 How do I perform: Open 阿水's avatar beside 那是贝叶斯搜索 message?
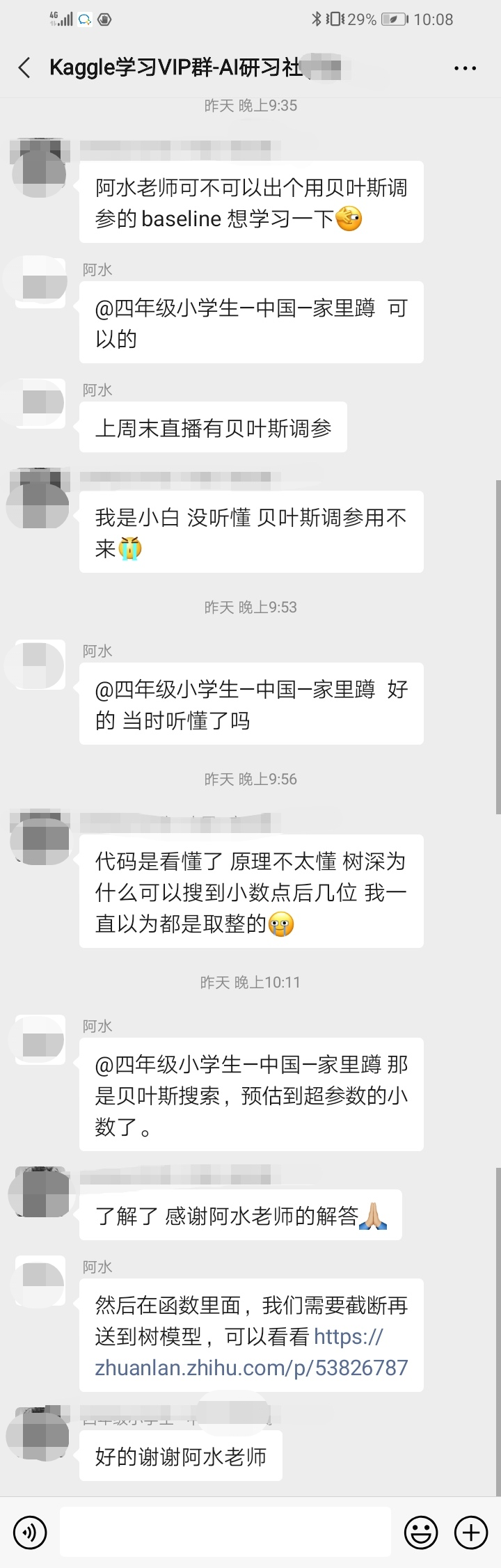click(40, 1041)
